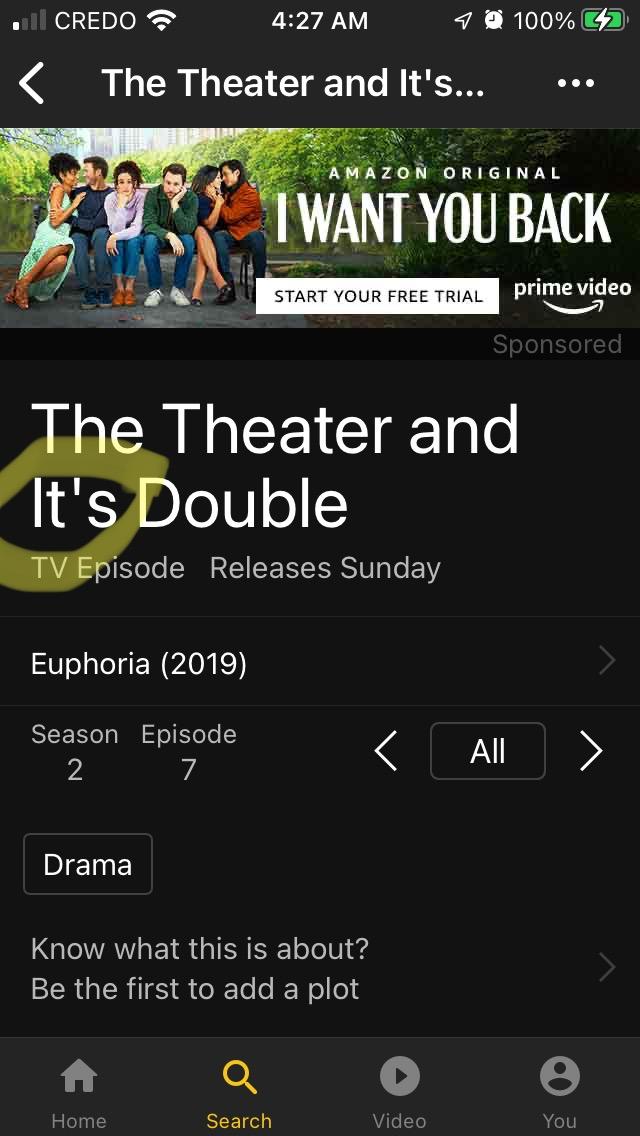
Task: Open the Euphoria (2019) series page
Action: [x=320, y=663]
